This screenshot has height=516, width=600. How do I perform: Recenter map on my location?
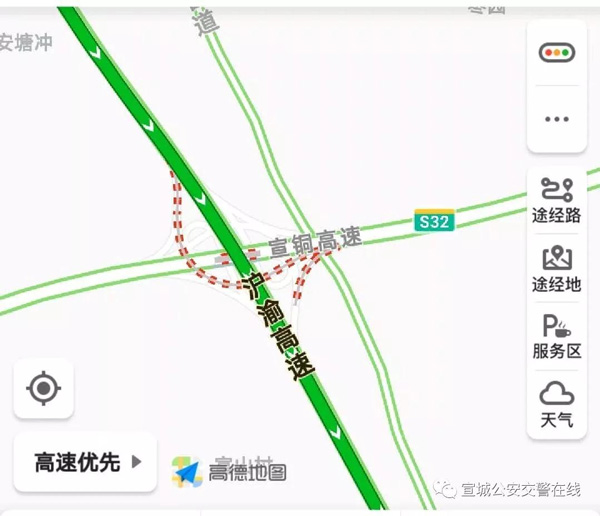tap(43, 388)
